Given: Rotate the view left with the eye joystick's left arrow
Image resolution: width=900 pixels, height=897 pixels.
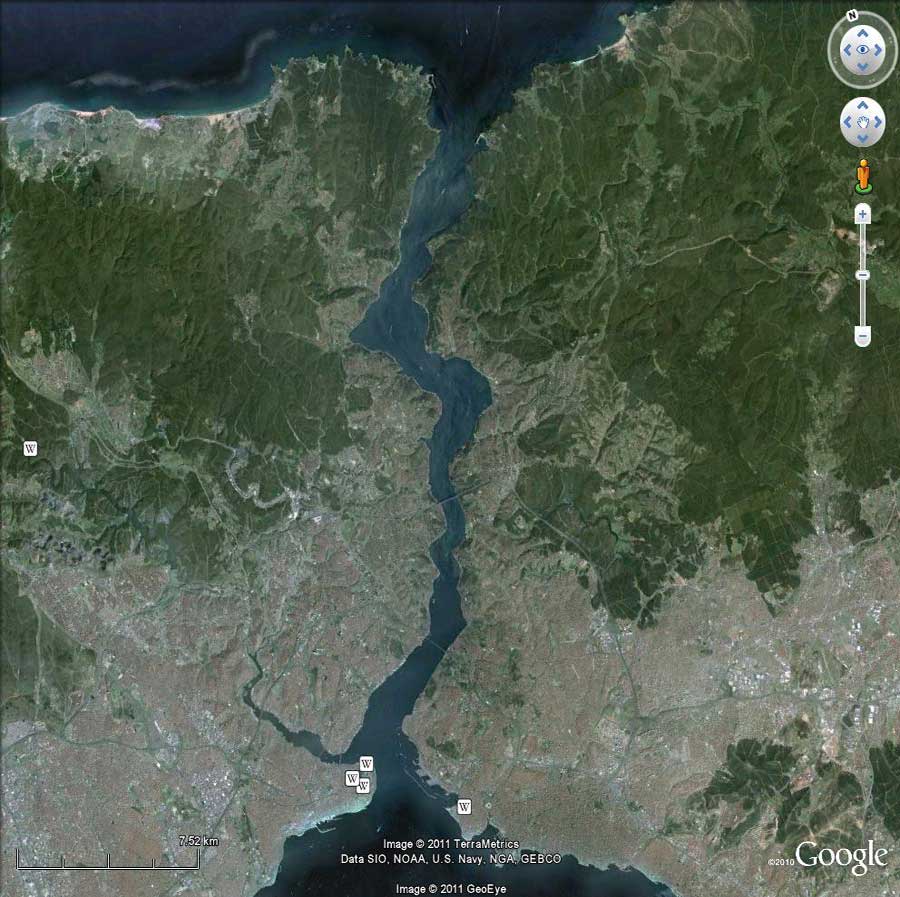Looking at the screenshot, I should (x=845, y=50).
